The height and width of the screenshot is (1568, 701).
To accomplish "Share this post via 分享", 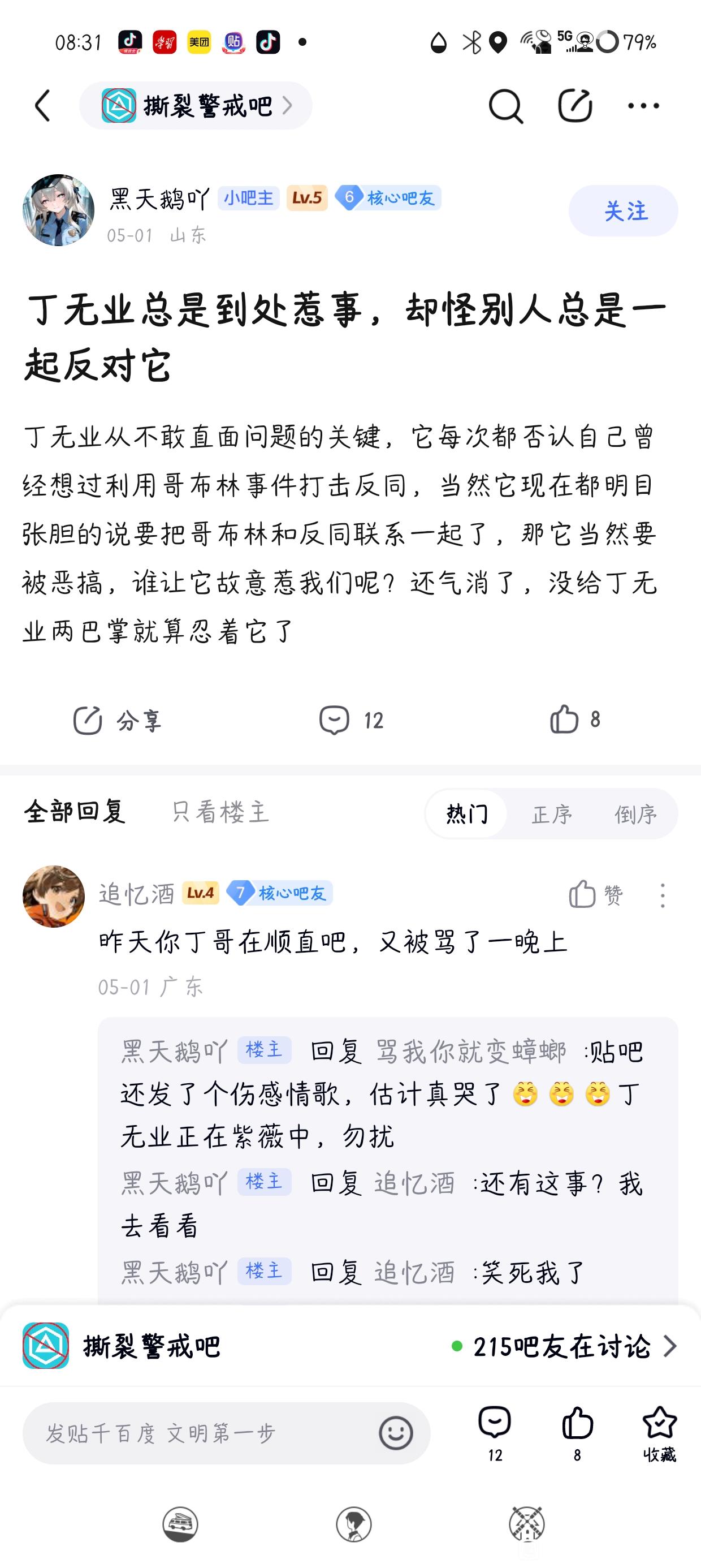I will [117, 721].
